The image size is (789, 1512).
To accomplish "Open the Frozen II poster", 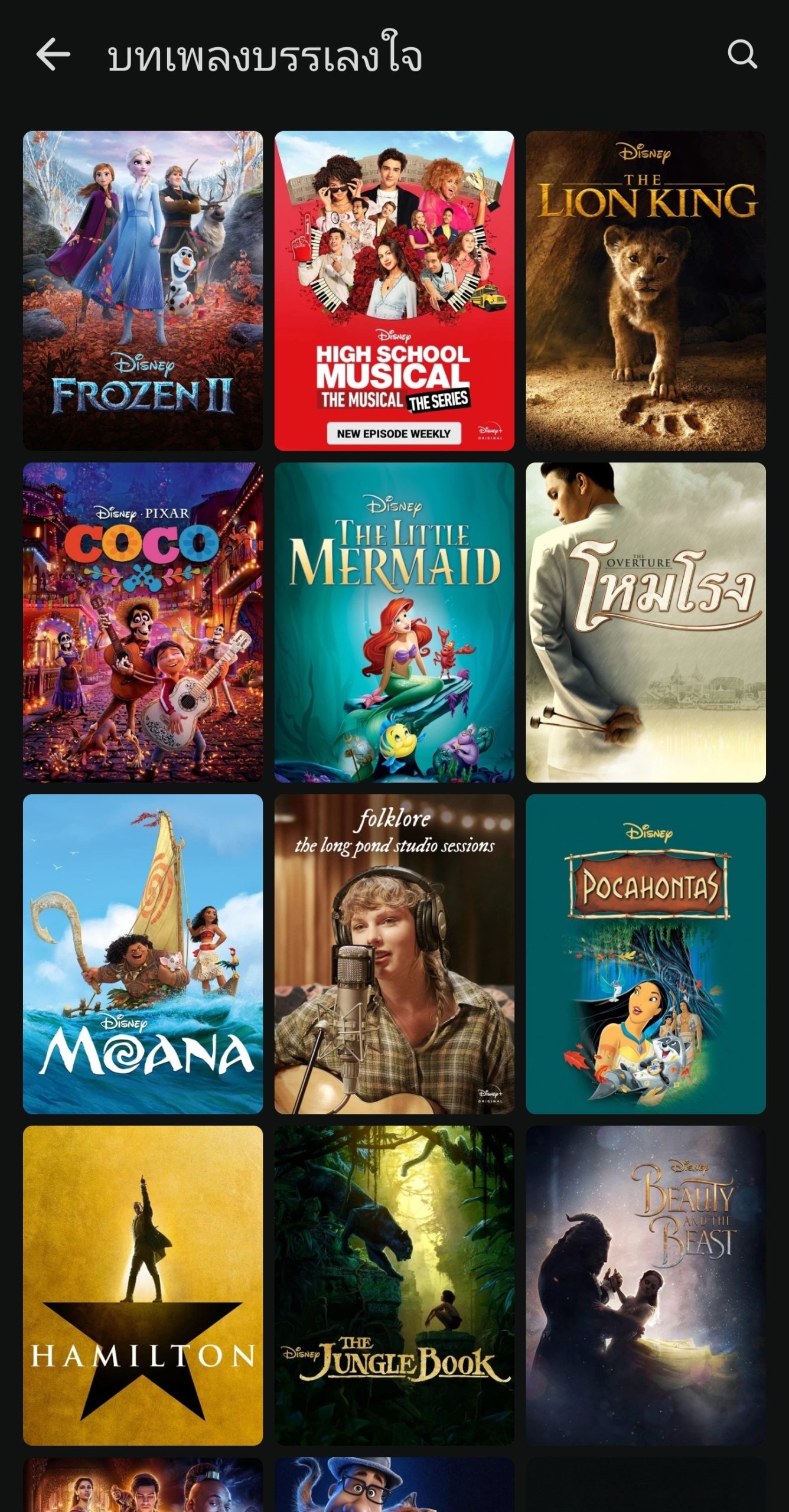I will 143,291.
